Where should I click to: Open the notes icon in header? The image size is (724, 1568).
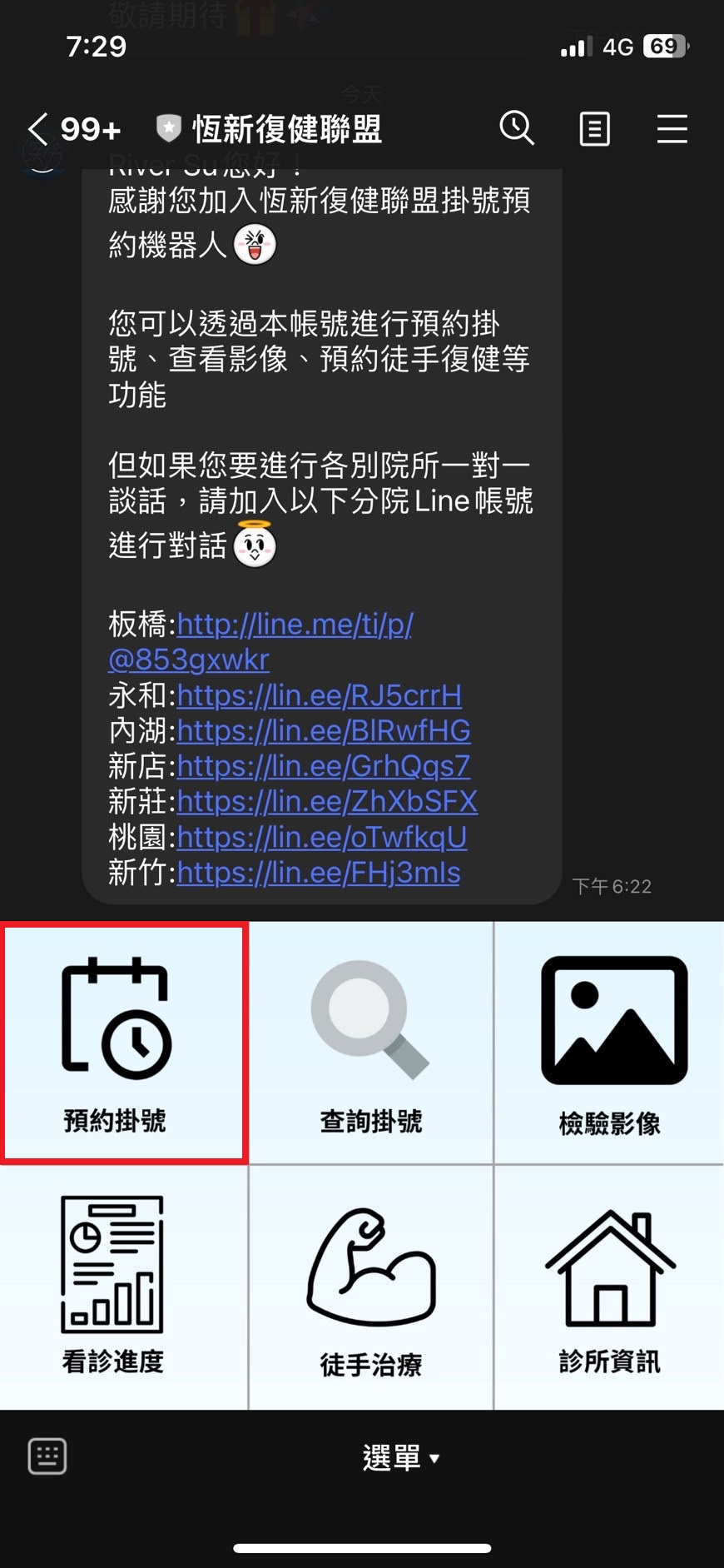coord(594,129)
